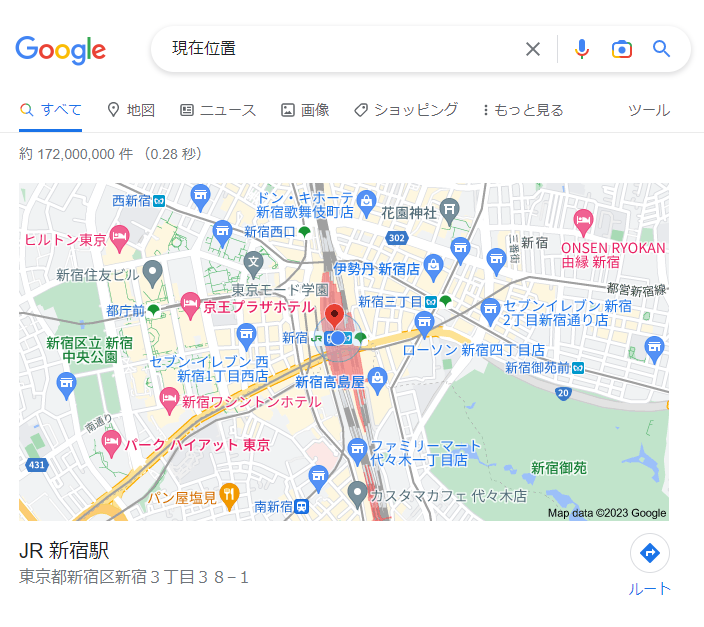Select the すべて tab
Viewport: 704px width, 627px height.
point(51,110)
